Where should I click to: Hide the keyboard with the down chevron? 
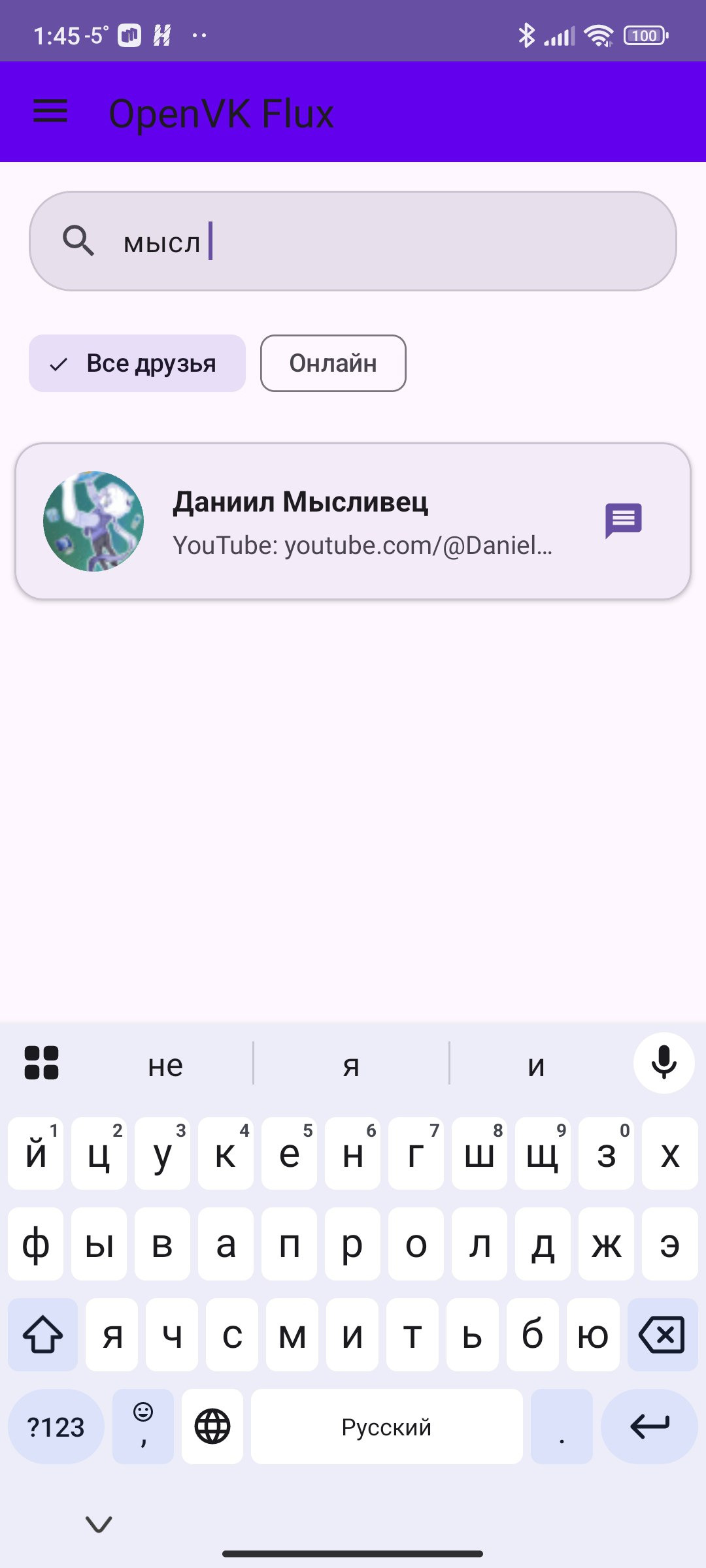click(x=99, y=1524)
